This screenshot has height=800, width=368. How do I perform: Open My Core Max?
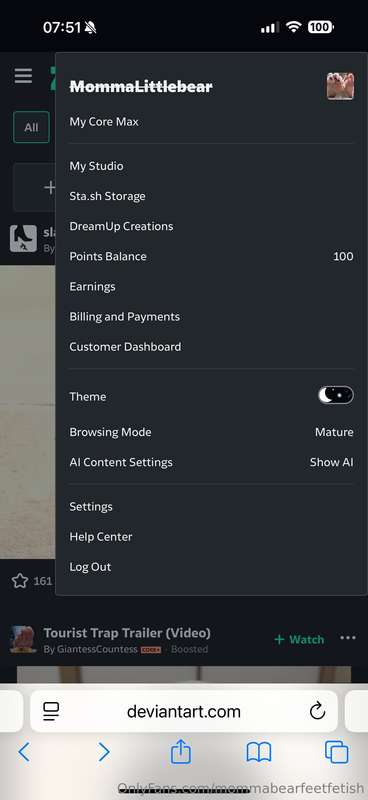click(104, 122)
